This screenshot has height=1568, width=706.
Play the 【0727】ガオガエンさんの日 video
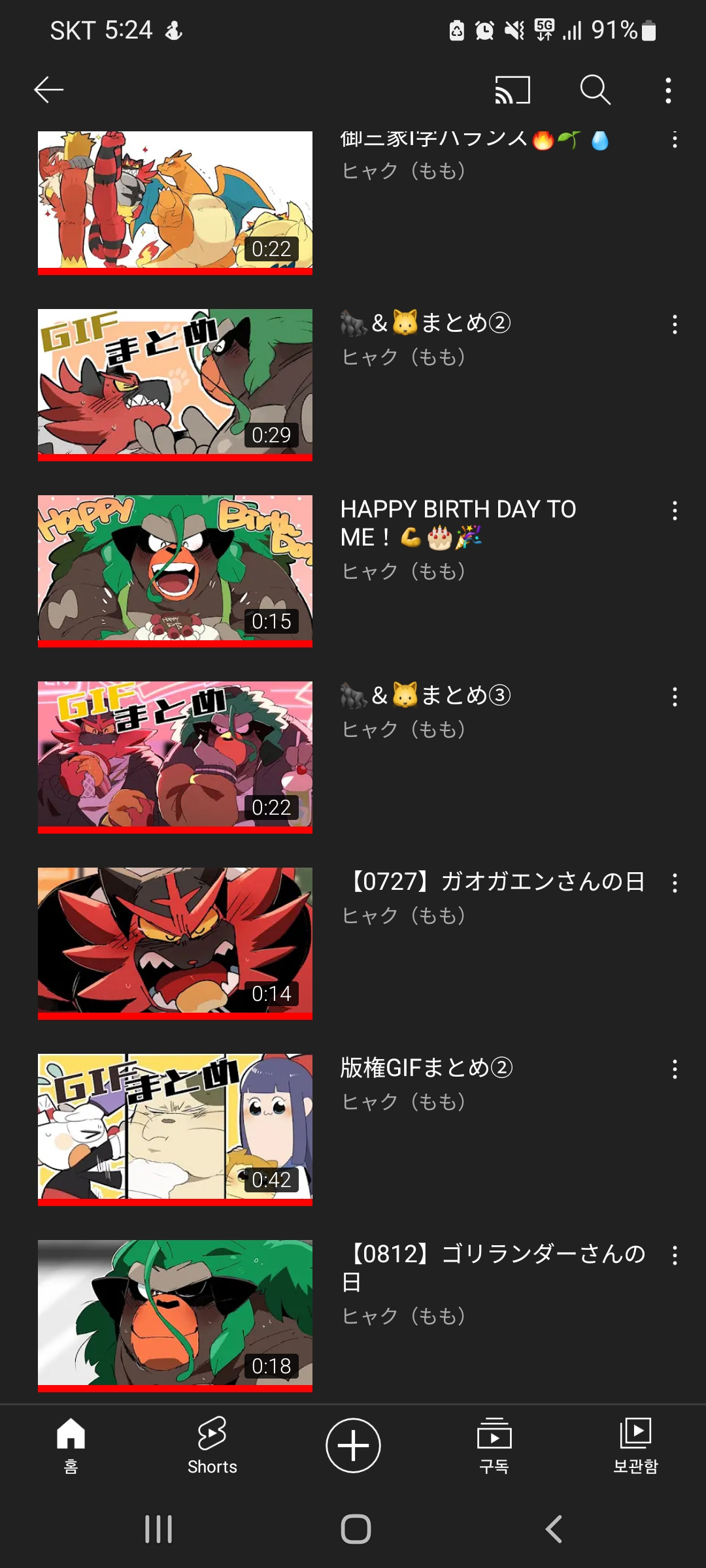175,943
